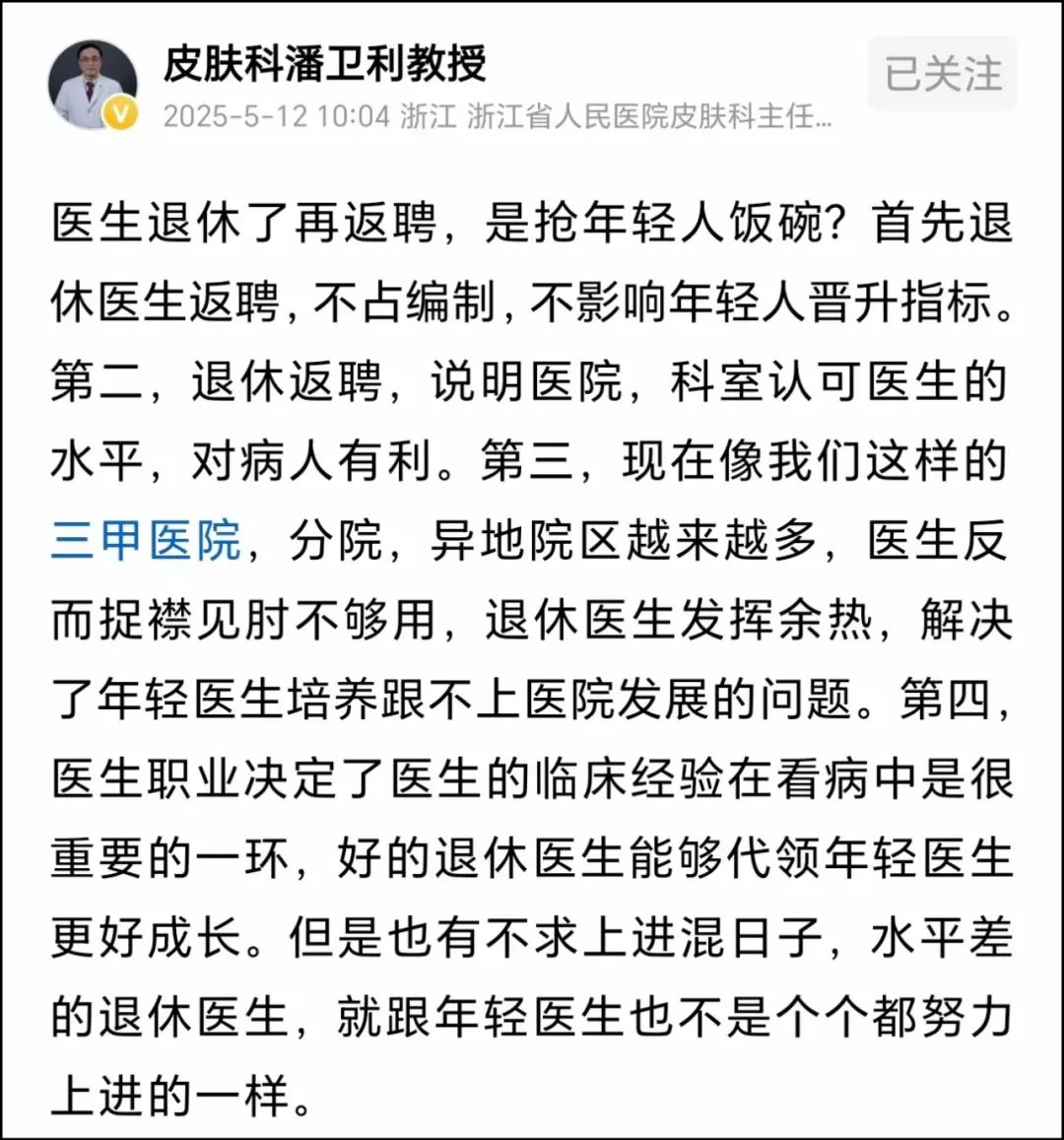This screenshot has height=1140, width=1064.
Task: Open the 三甲医院 topic link
Action: pyautogui.click(x=147, y=541)
